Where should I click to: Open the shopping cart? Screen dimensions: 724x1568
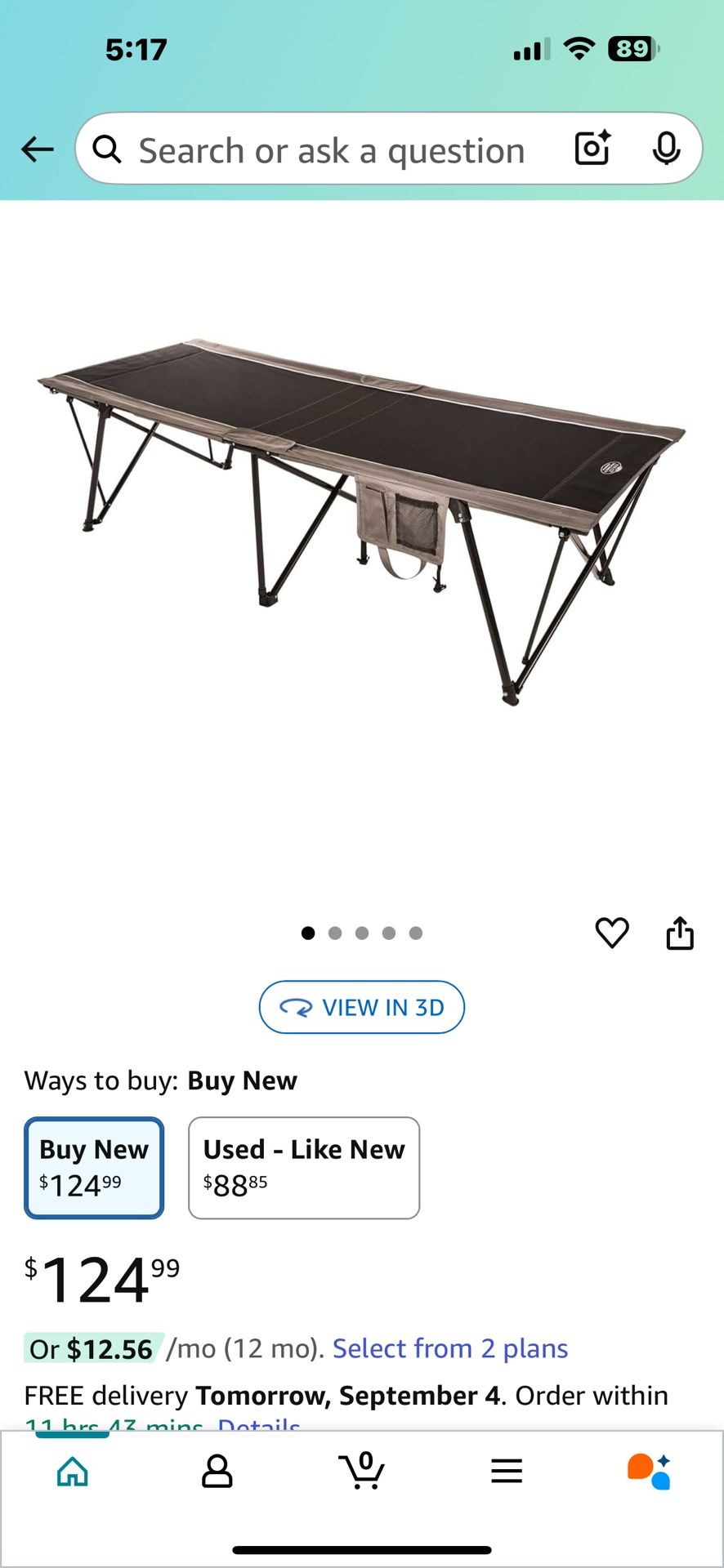[362, 1470]
